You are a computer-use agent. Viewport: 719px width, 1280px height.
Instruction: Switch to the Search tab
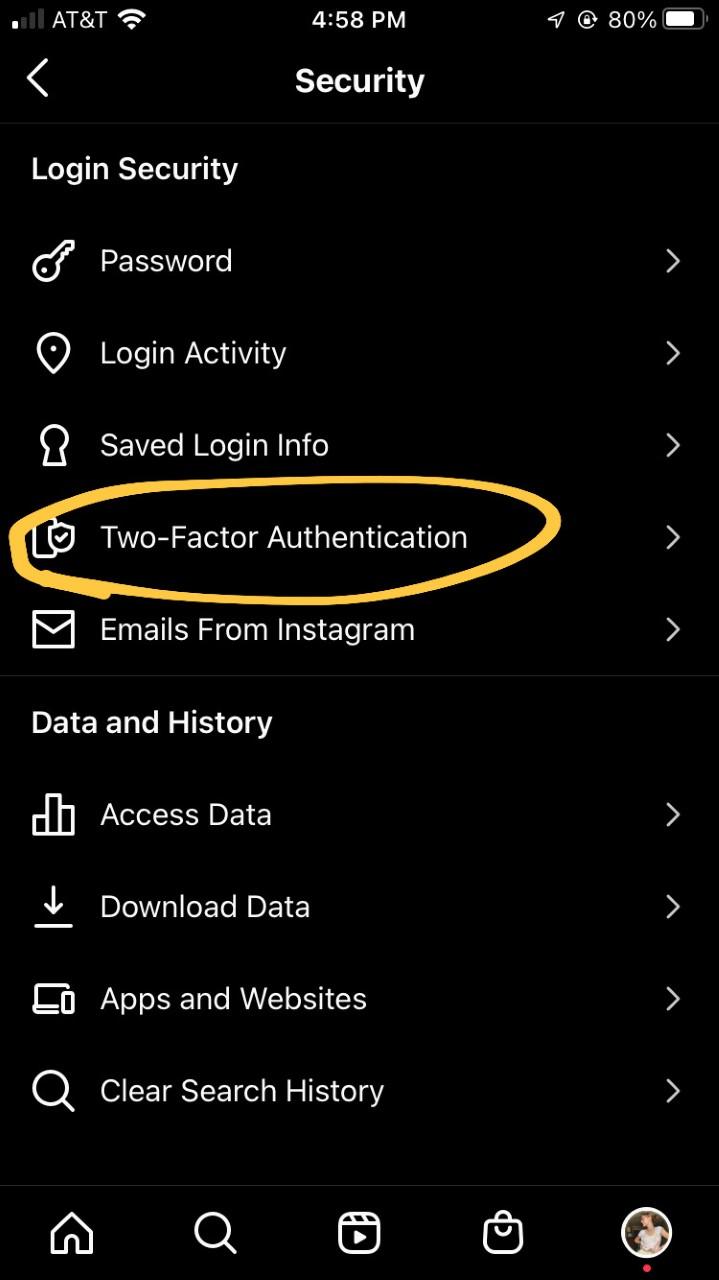coord(215,1234)
